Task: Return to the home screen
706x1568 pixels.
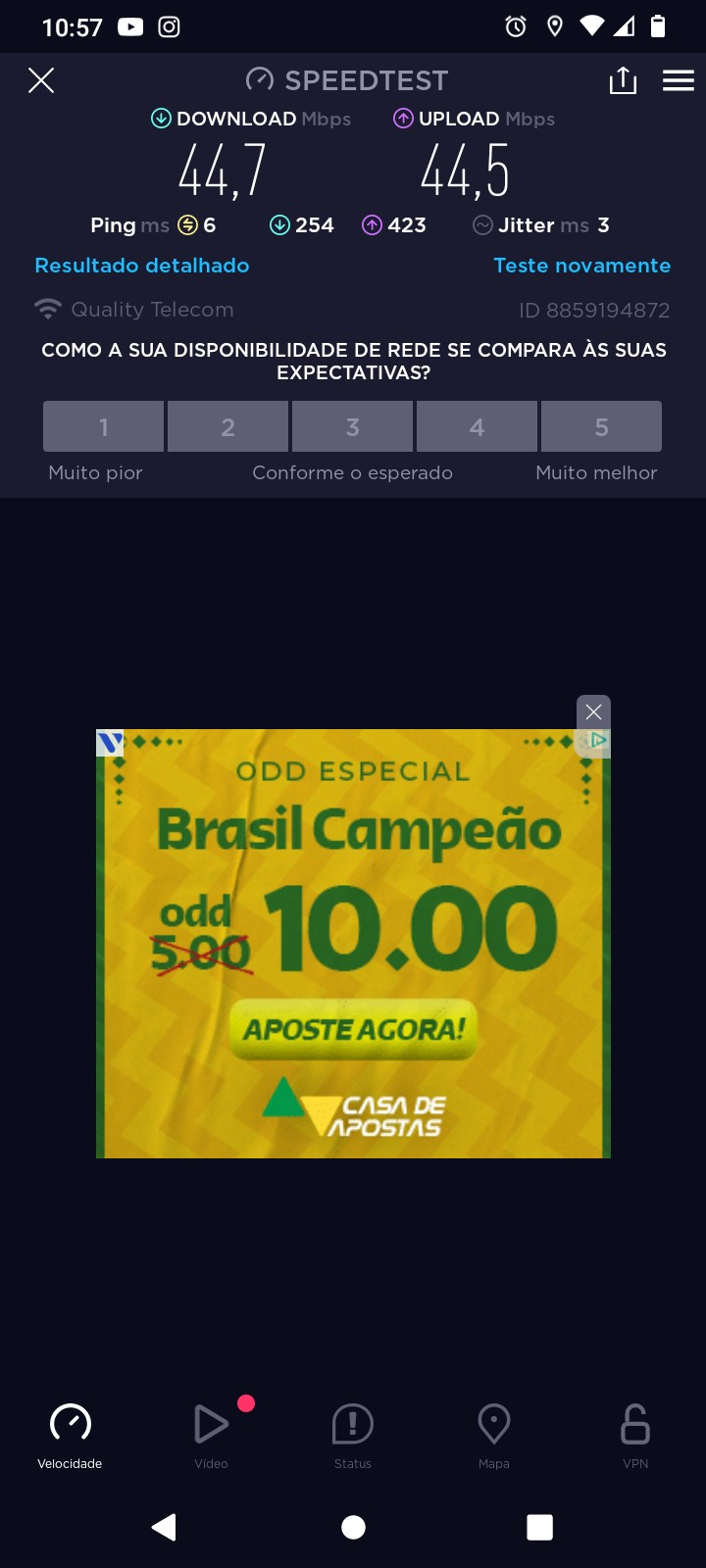Action: [x=353, y=1527]
